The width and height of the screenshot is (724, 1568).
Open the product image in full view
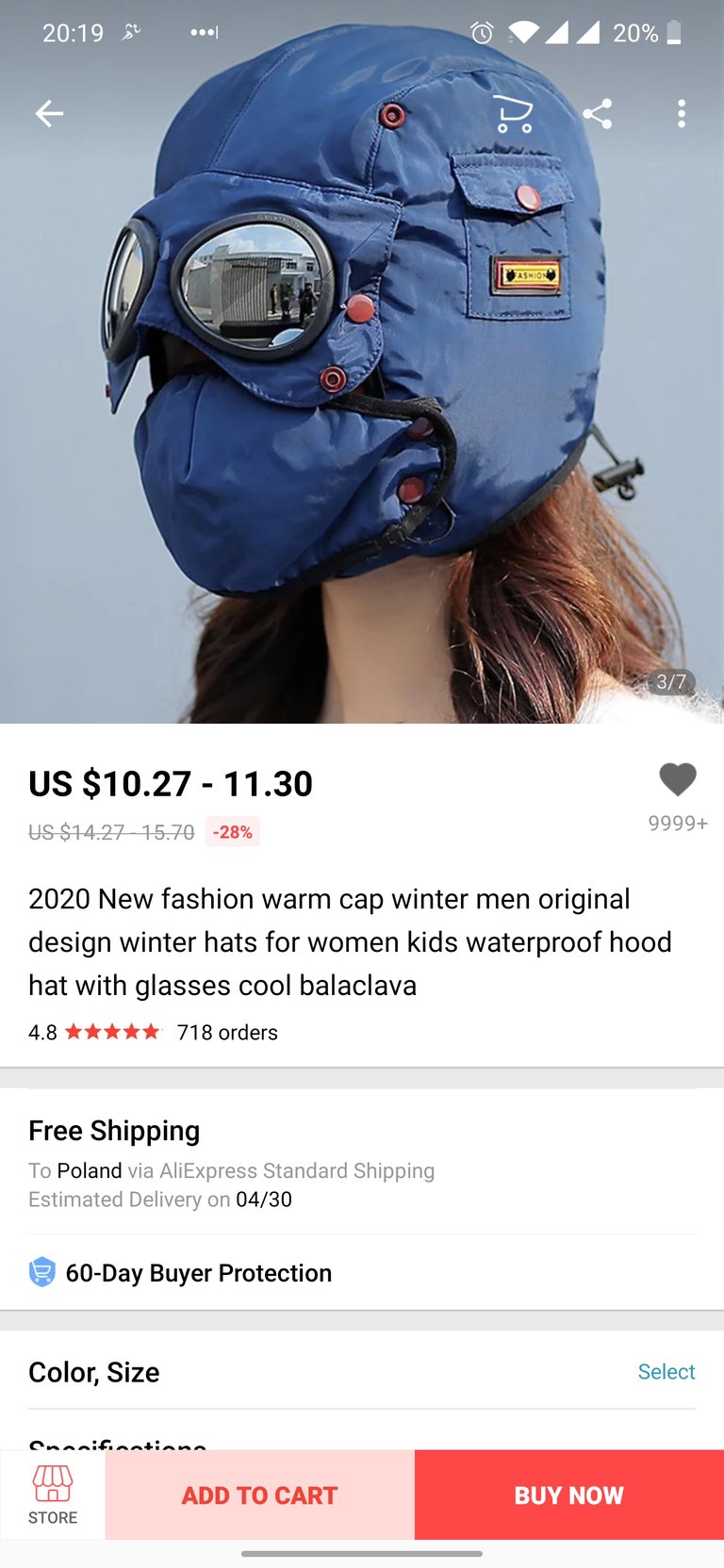pyautogui.click(x=362, y=362)
